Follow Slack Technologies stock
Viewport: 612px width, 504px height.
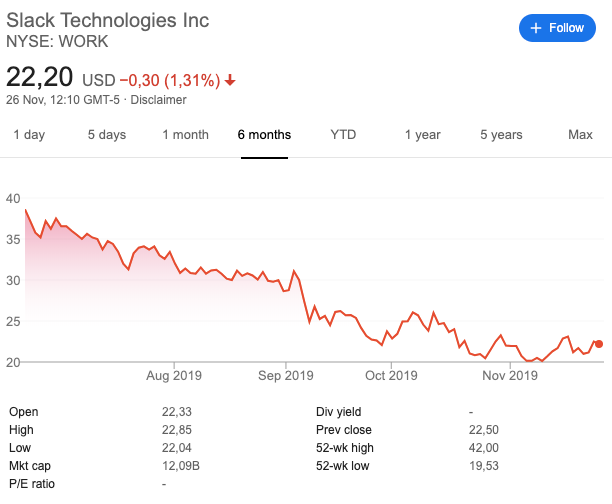tap(557, 28)
